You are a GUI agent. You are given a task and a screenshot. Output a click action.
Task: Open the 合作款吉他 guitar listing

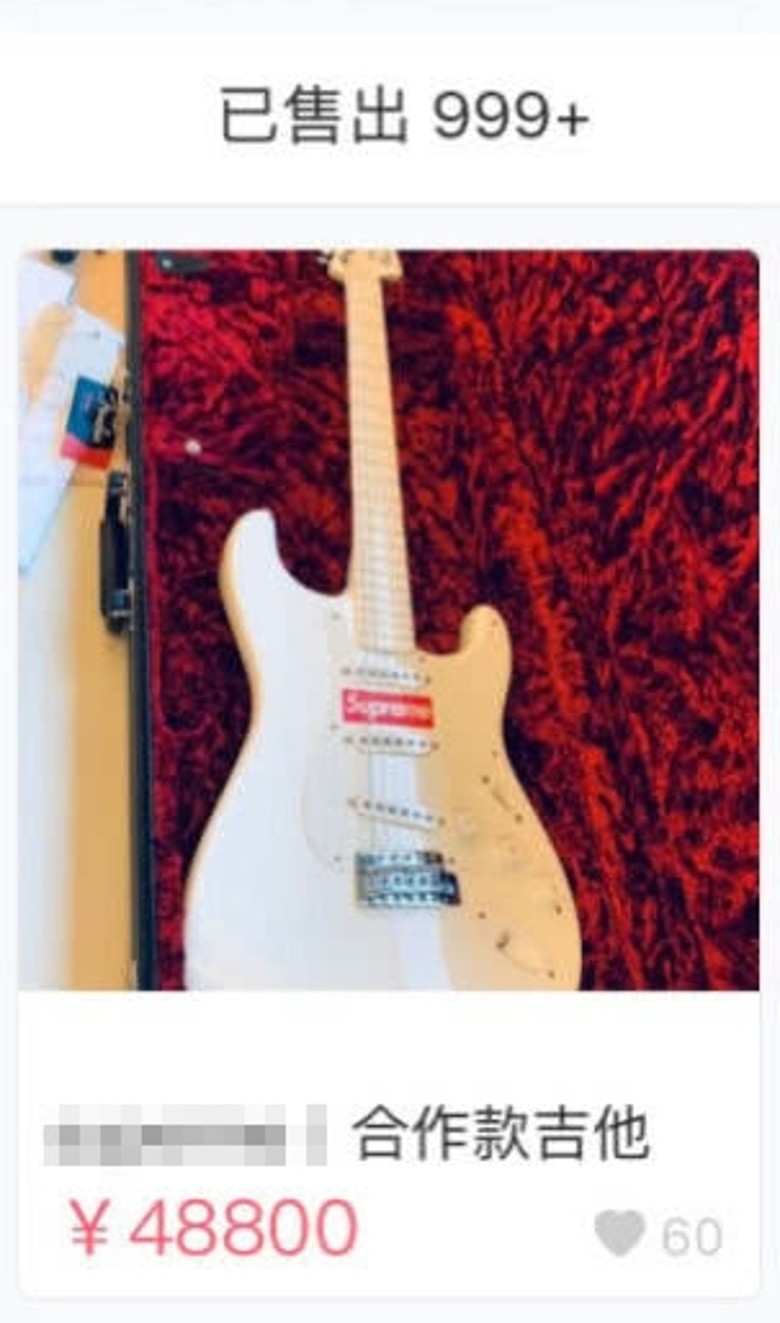tap(388, 620)
